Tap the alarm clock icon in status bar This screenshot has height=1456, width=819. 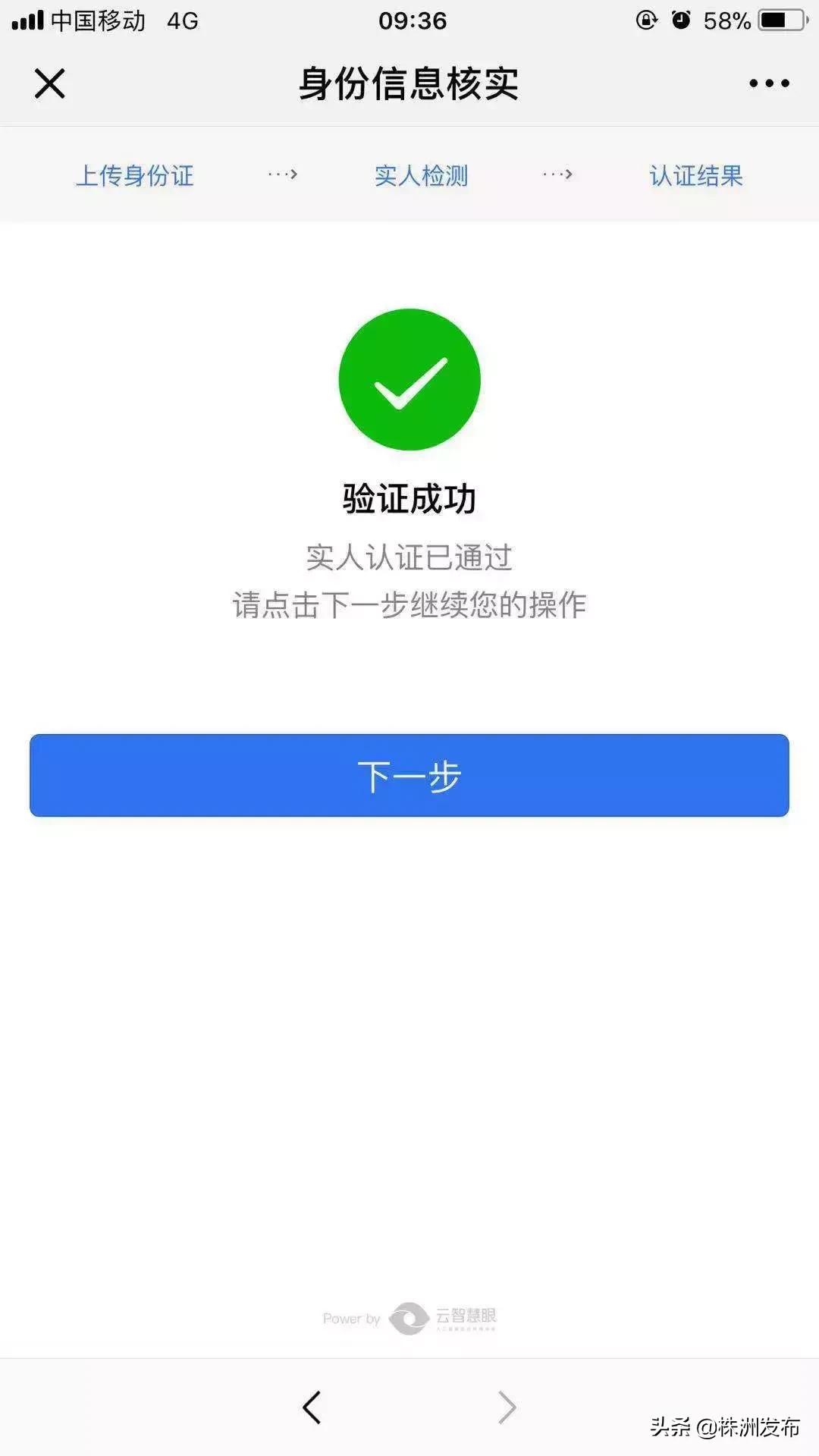(x=682, y=19)
